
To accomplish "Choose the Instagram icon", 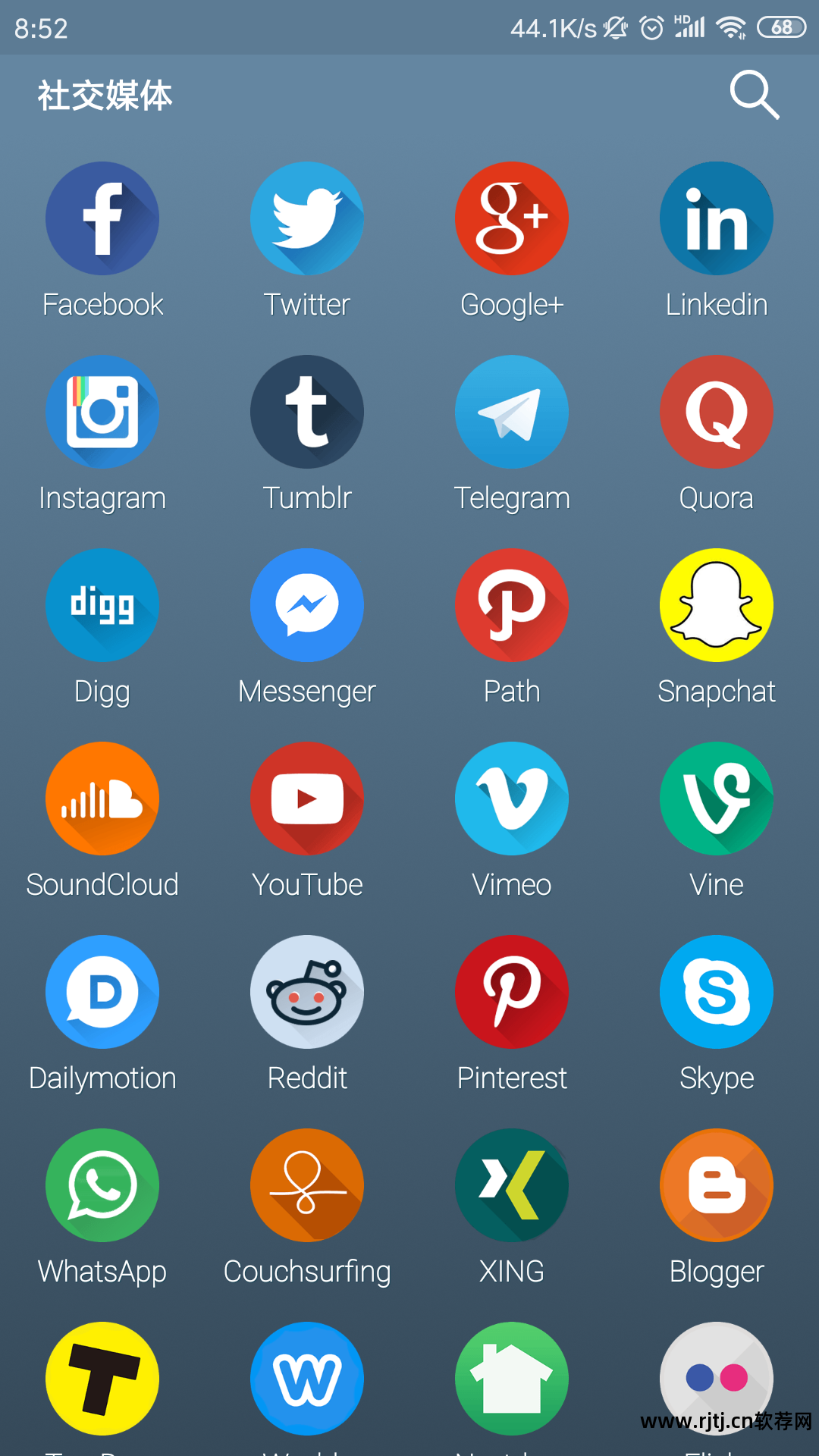I will (x=102, y=412).
